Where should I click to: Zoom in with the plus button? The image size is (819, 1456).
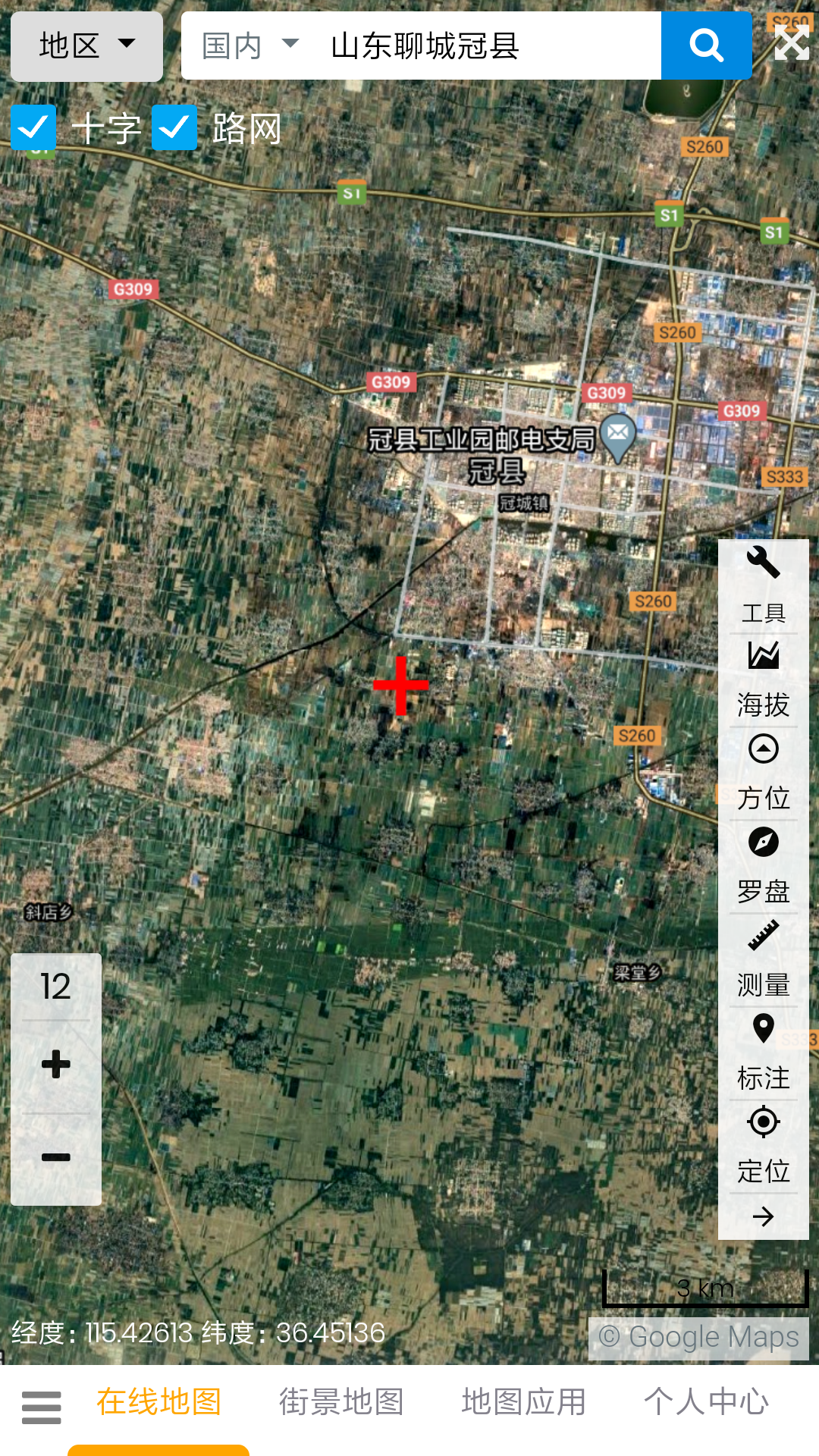coord(56,1064)
